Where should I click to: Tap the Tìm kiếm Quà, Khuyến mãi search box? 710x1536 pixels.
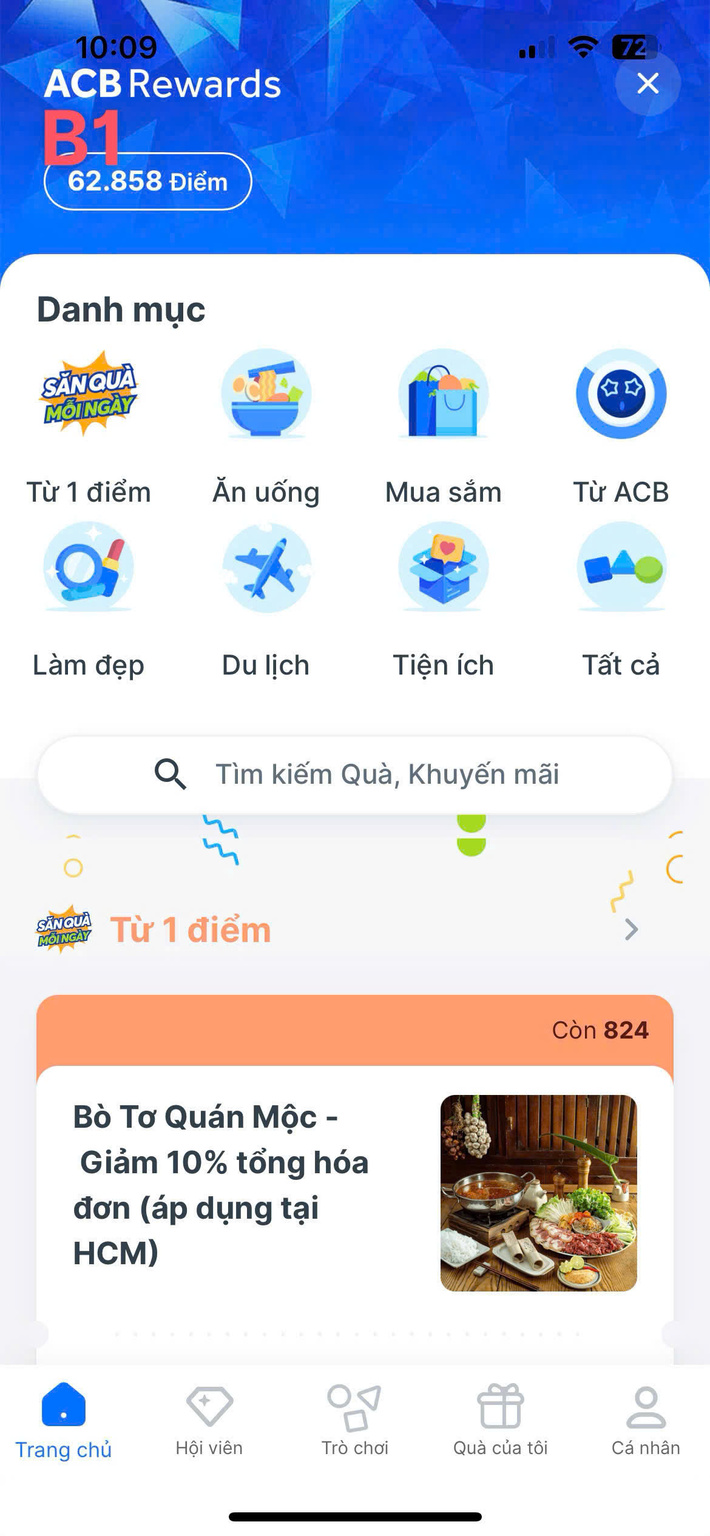355,774
